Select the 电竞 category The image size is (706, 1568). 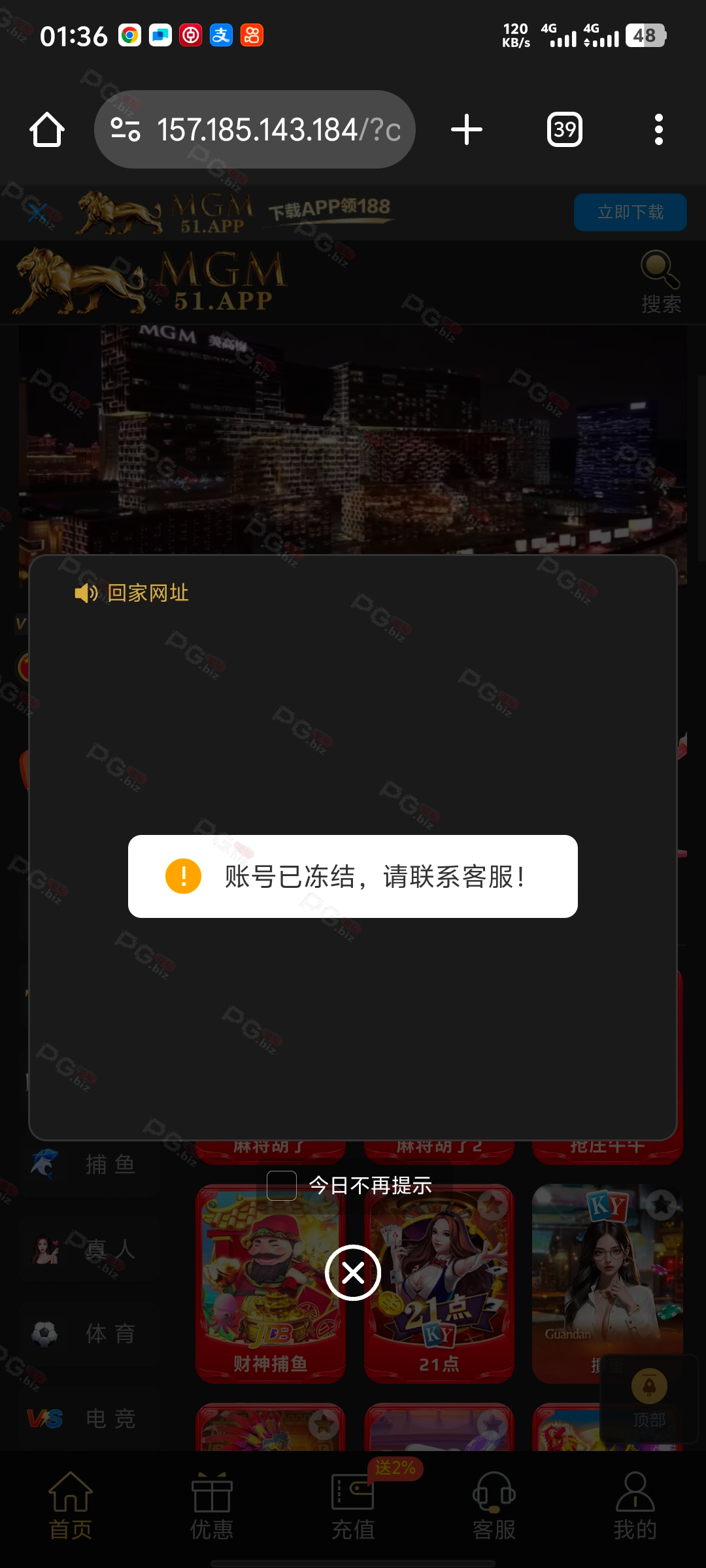click(85, 1418)
